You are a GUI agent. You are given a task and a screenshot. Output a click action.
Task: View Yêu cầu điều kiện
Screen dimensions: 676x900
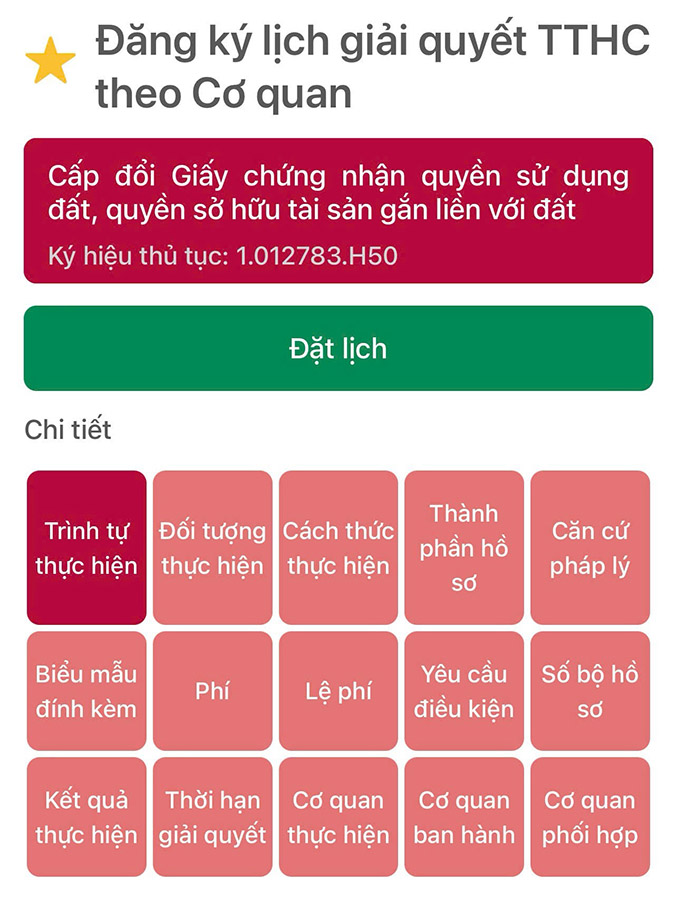(x=464, y=691)
